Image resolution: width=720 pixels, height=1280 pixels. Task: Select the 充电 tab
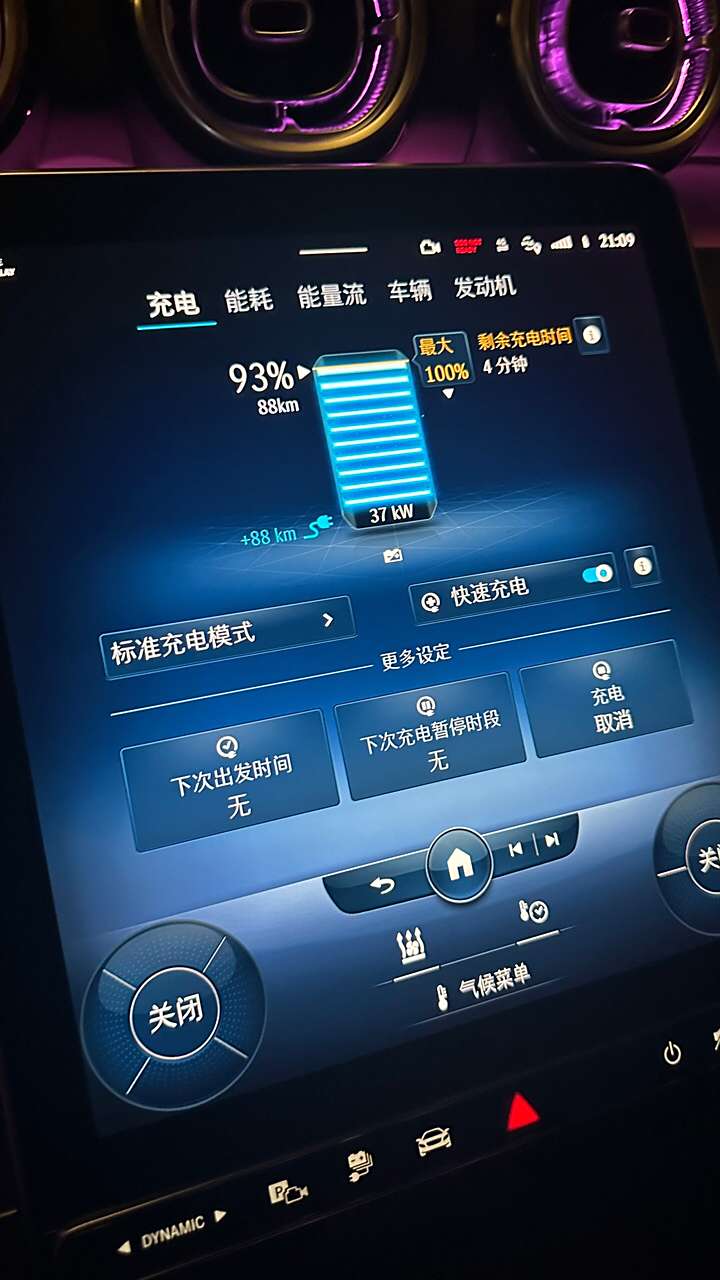click(x=173, y=304)
